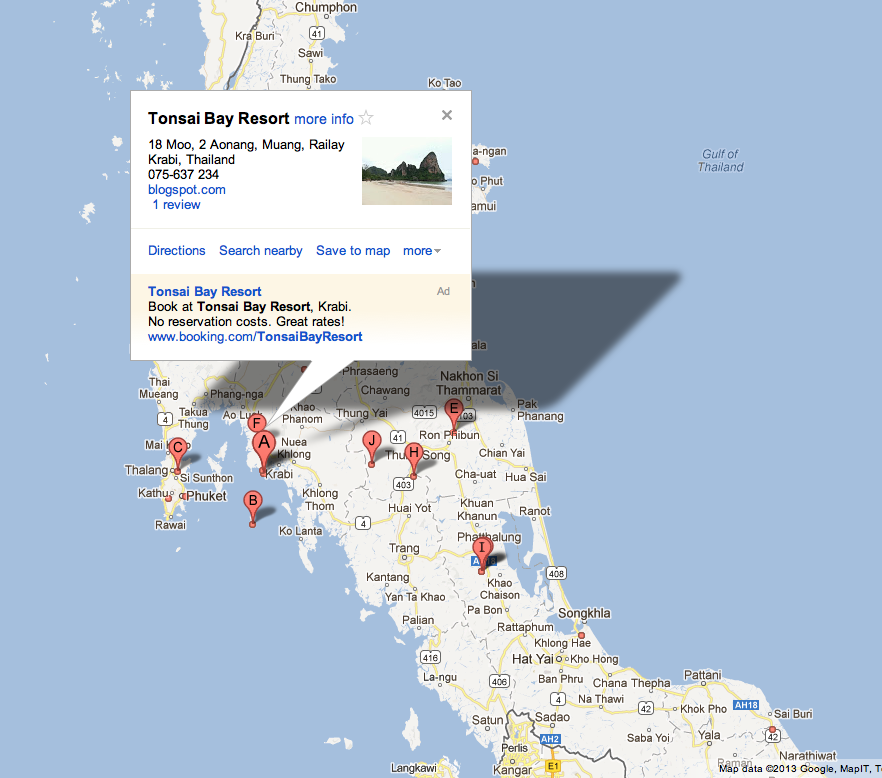Viewport: 882px width, 778px height.
Task: Close the Tonsai Bay Resort info window
Action: (447, 115)
